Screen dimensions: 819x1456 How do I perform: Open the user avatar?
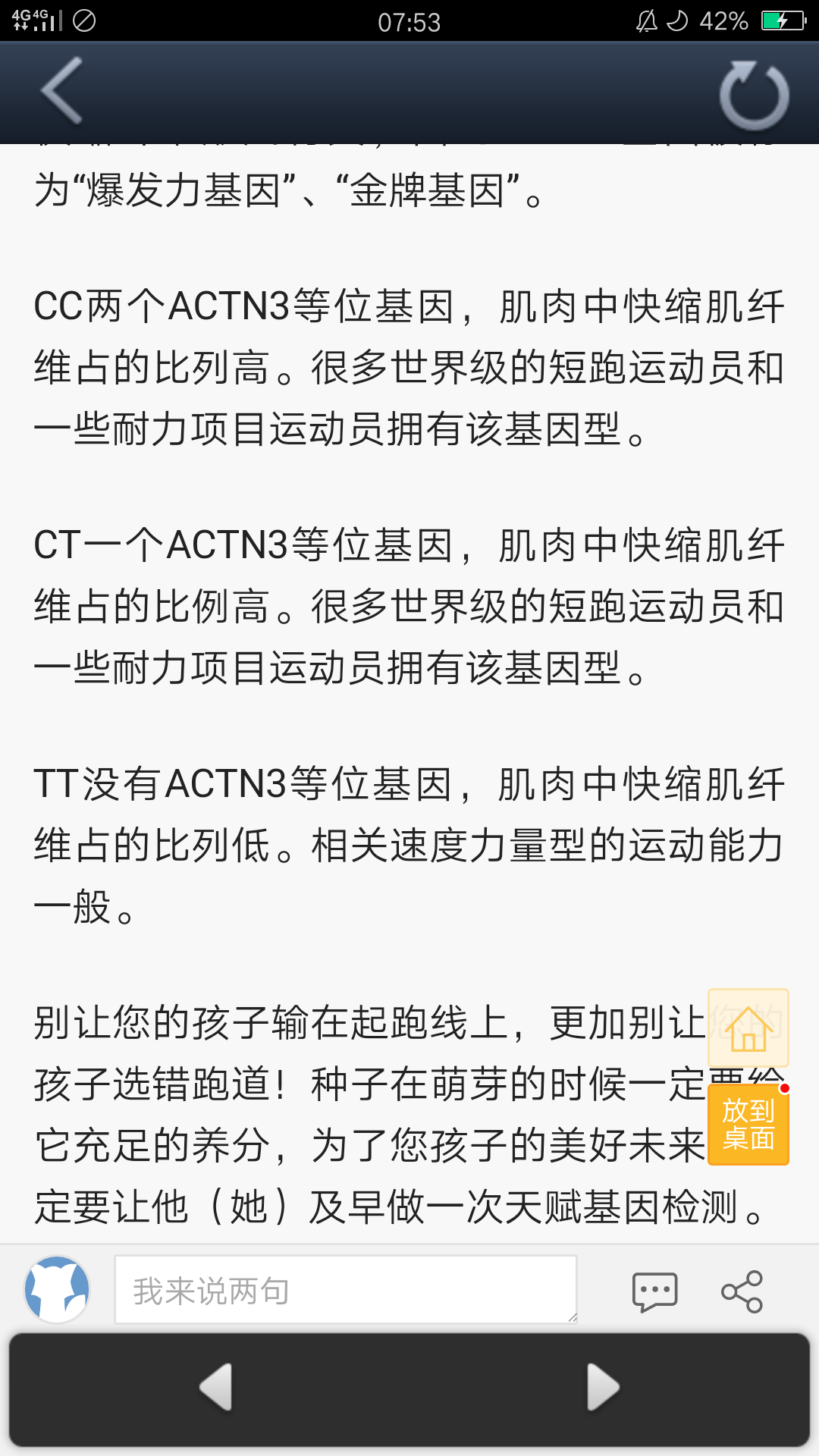tap(57, 1290)
